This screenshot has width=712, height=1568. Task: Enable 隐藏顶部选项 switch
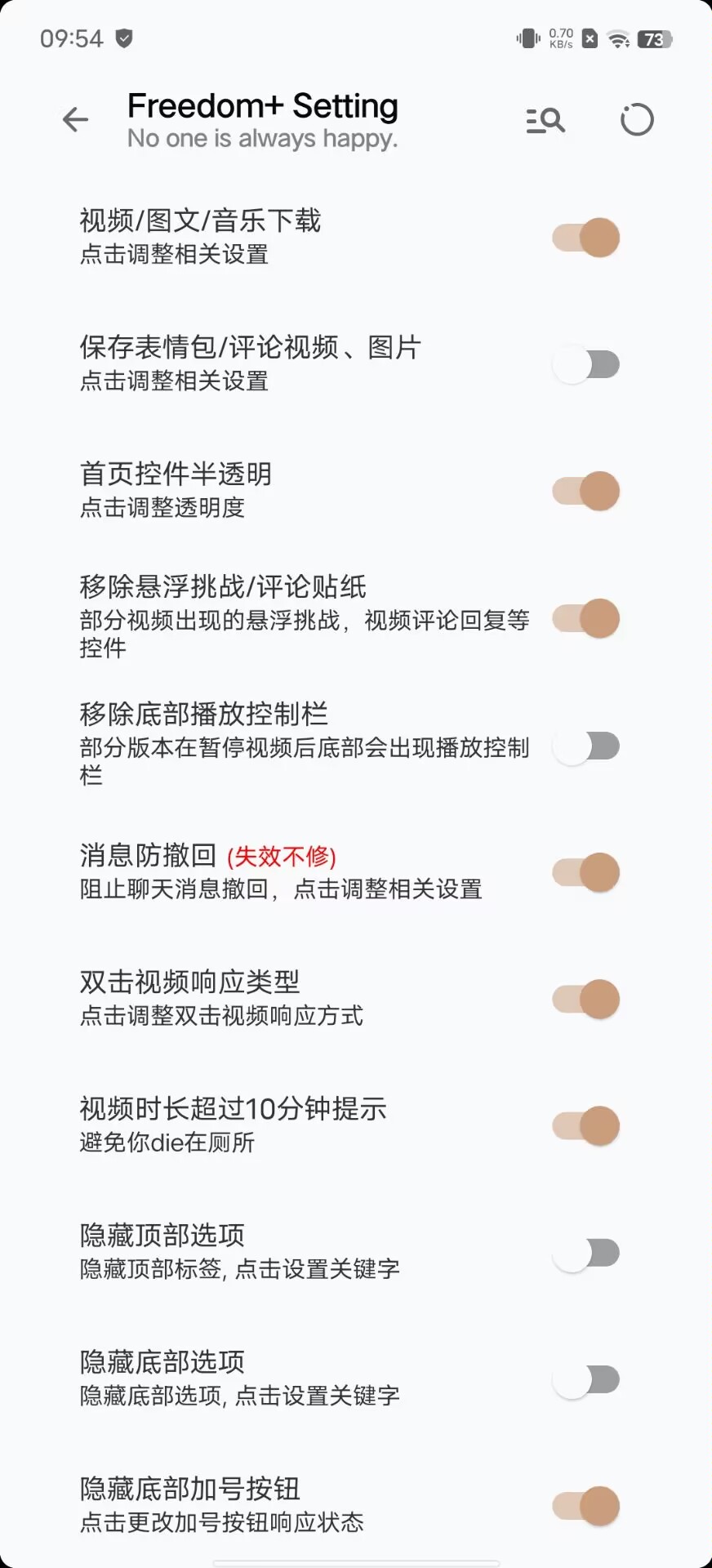click(585, 1252)
